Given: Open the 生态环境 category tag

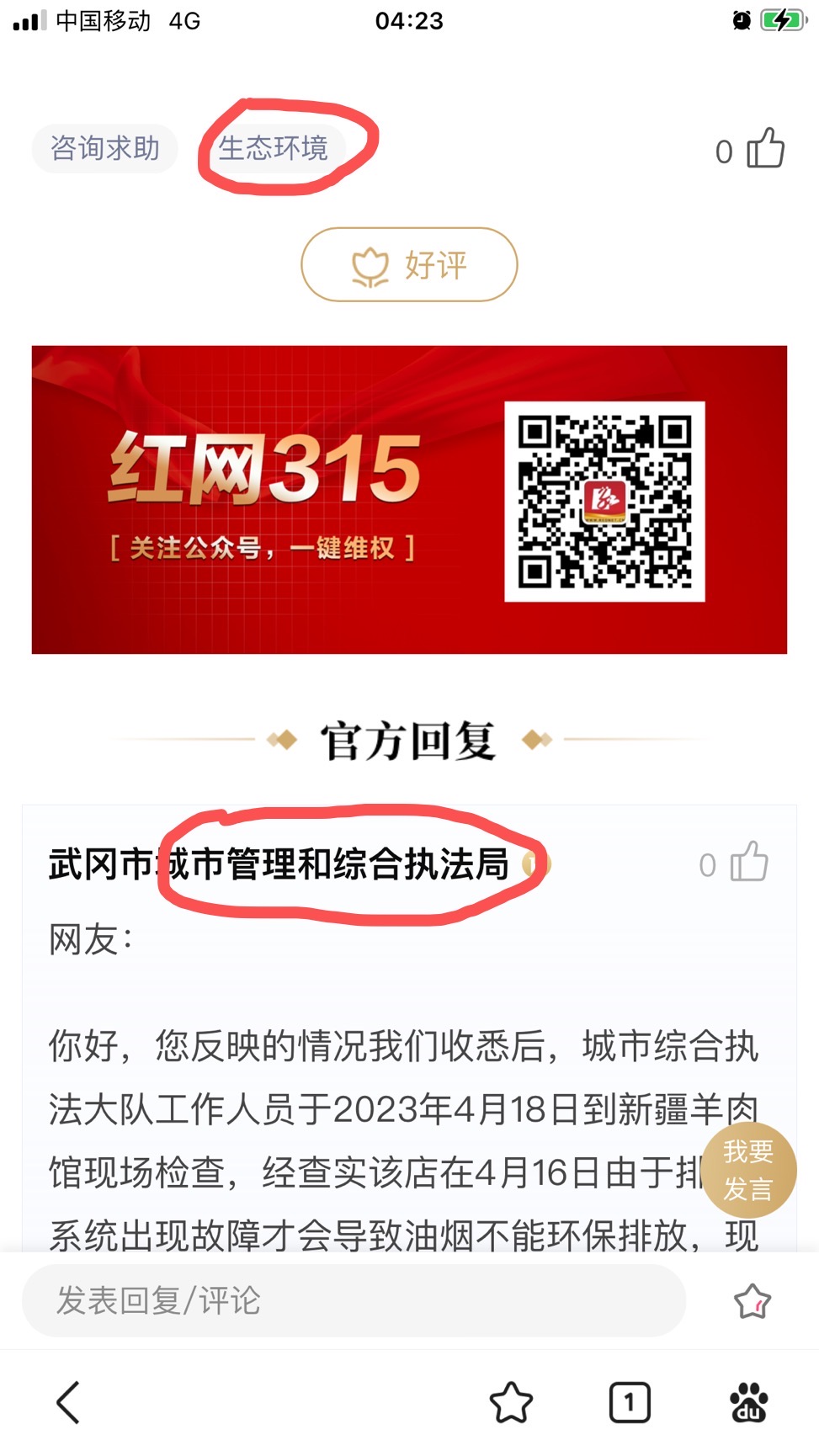Looking at the screenshot, I should coord(274,149).
